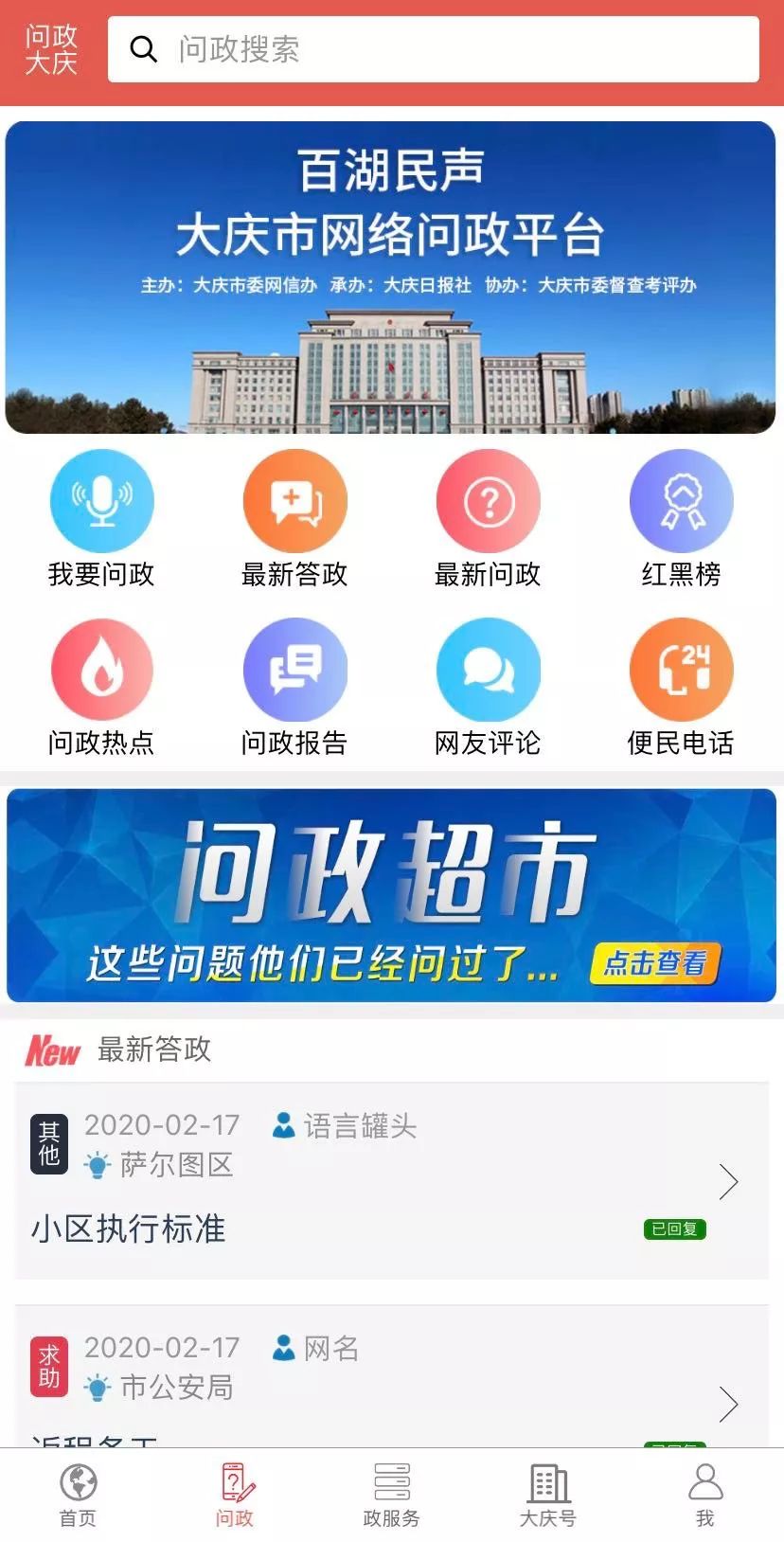Open 红黑榜 medal icon
Image resolution: width=784 pixels, height=1542 pixels.
tap(682, 499)
